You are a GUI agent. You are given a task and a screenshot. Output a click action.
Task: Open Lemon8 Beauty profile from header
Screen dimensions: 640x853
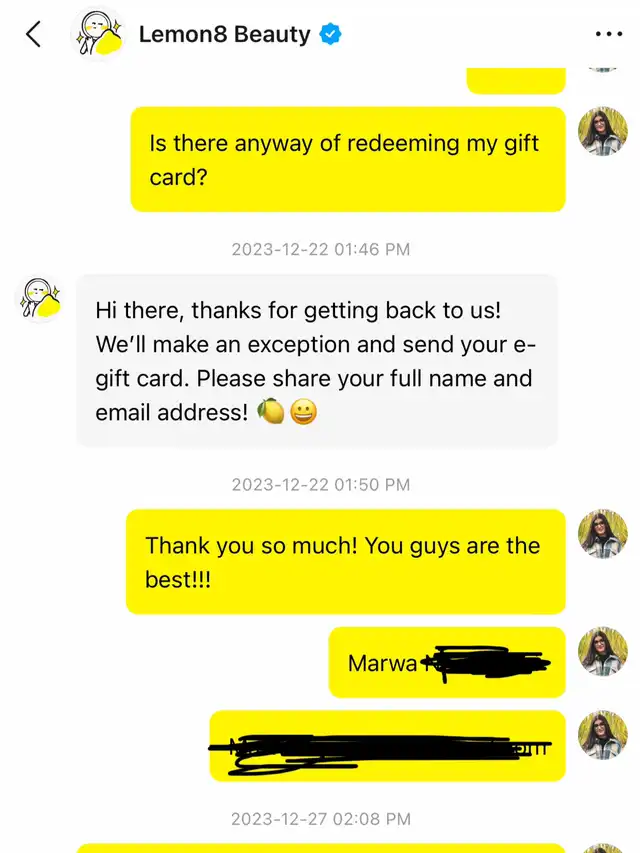click(224, 34)
